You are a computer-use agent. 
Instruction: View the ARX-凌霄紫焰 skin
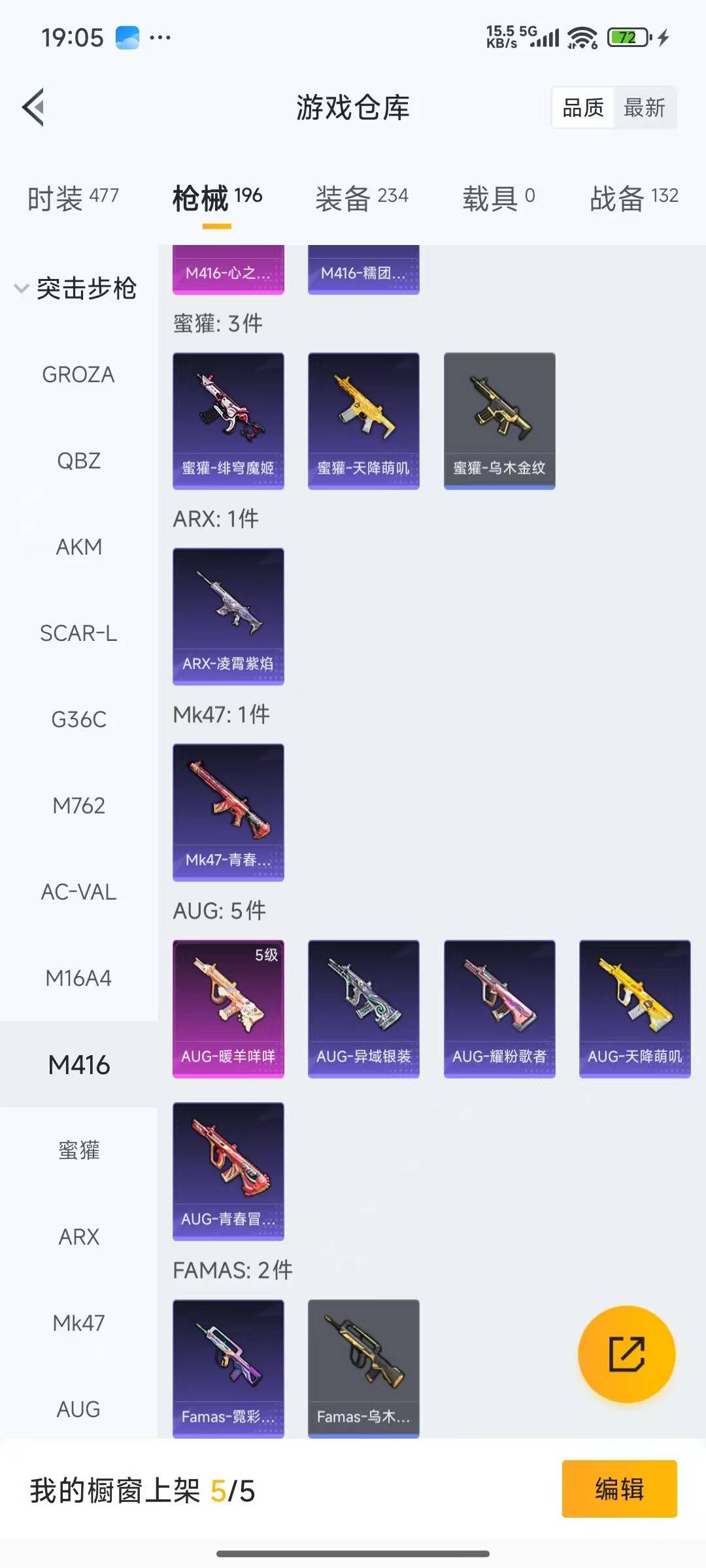tap(228, 616)
